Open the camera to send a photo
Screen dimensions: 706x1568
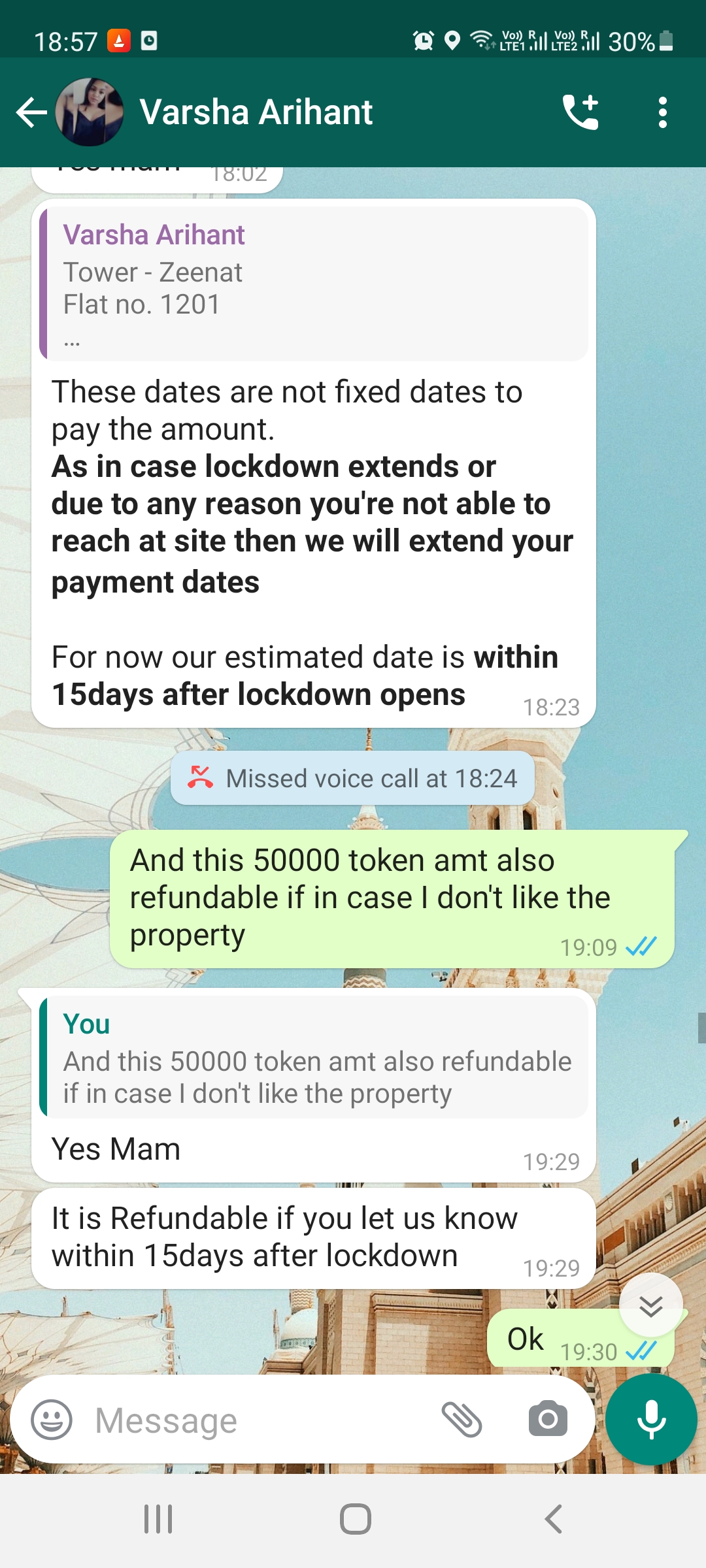click(548, 1420)
